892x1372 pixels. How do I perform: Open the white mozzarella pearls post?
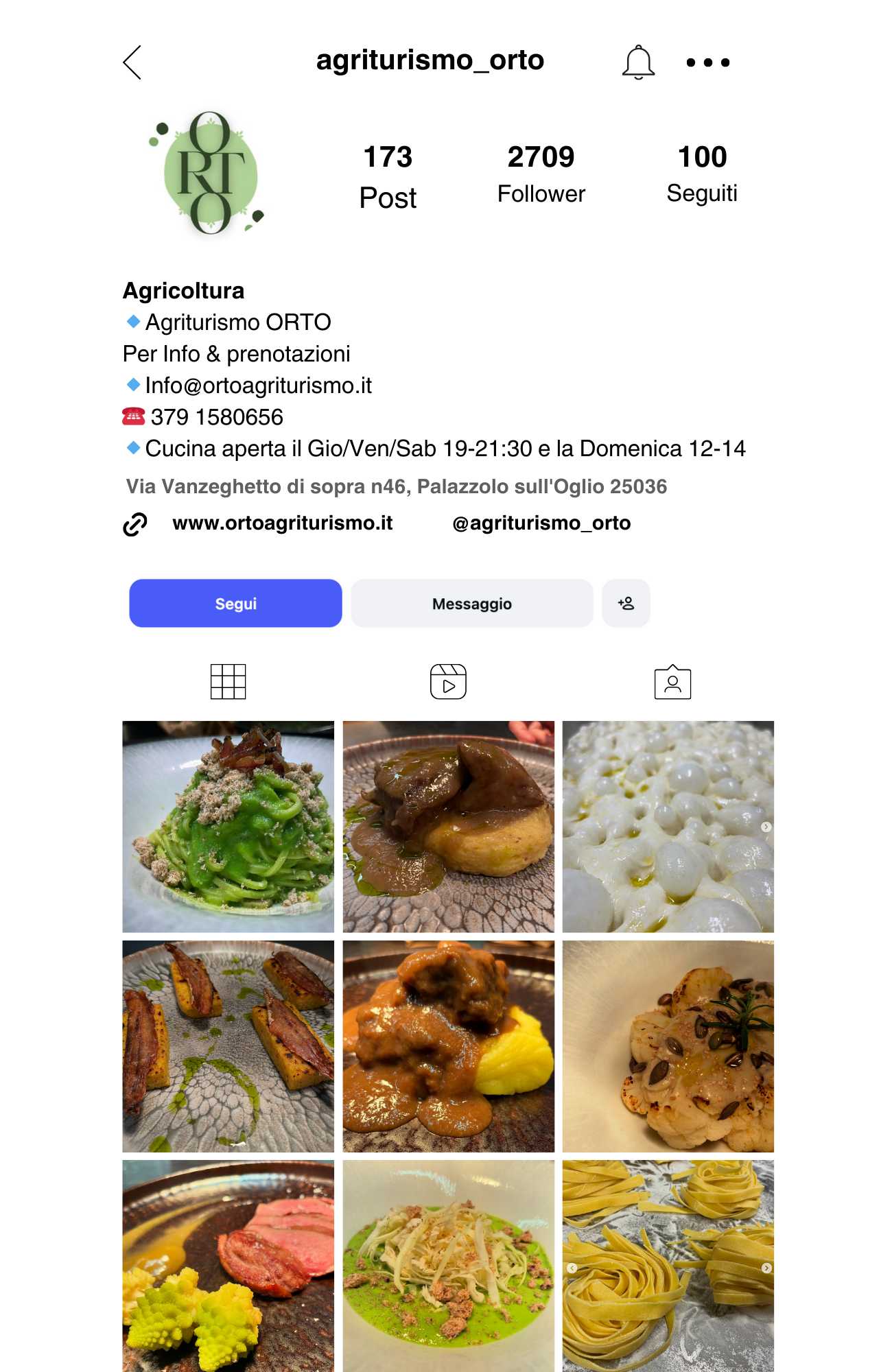pyautogui.click(x=668, y=827)
